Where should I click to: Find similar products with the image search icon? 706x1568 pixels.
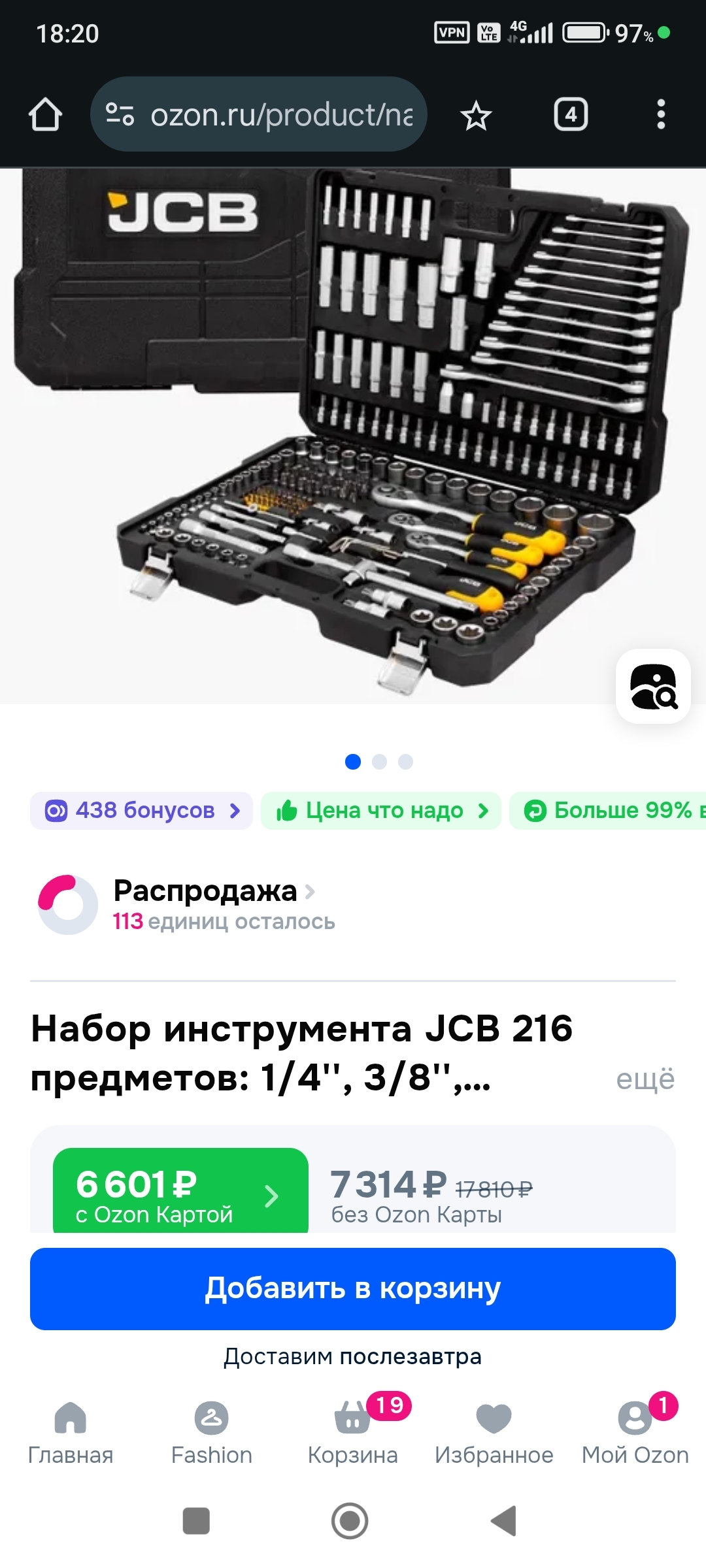pos(654,686)
